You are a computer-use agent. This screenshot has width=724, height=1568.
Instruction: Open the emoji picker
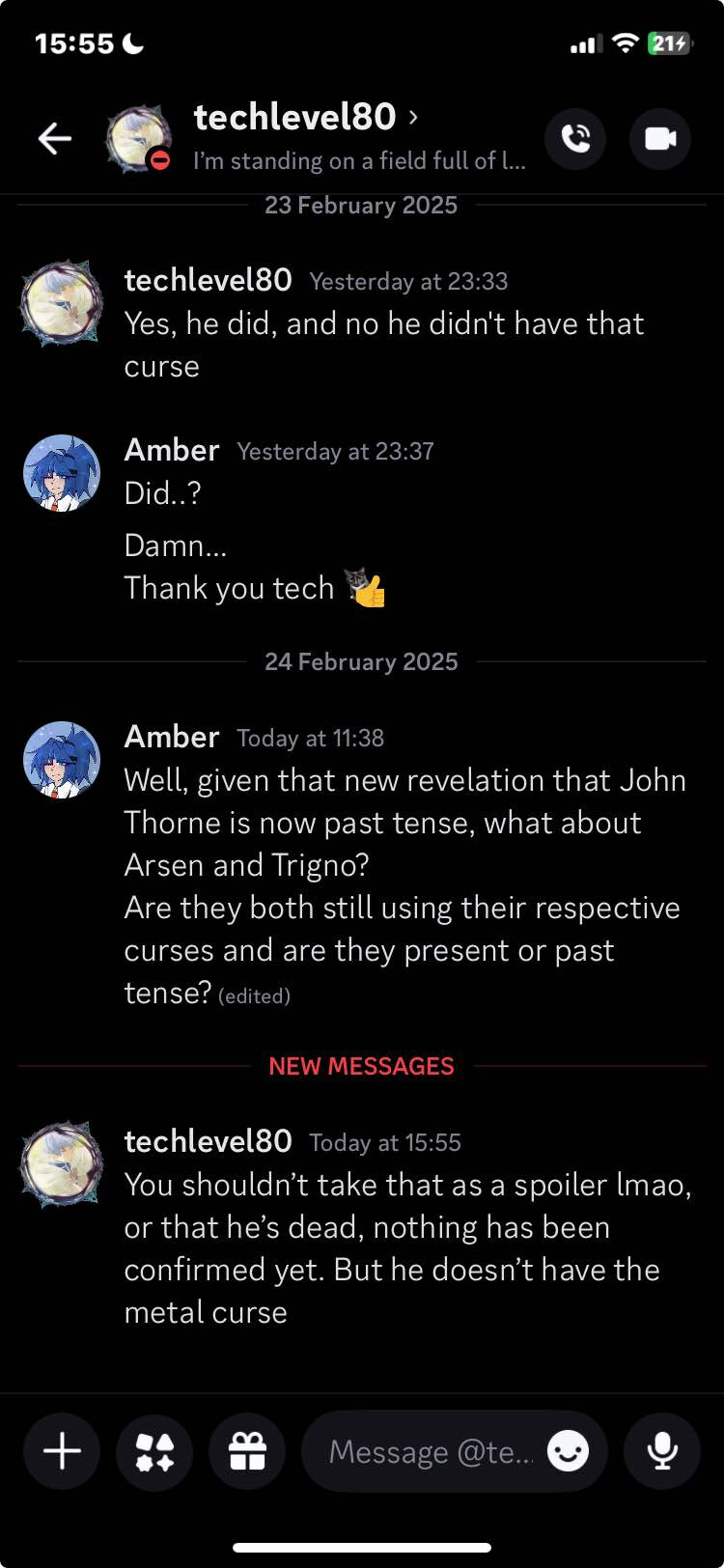pos(568,1451)
